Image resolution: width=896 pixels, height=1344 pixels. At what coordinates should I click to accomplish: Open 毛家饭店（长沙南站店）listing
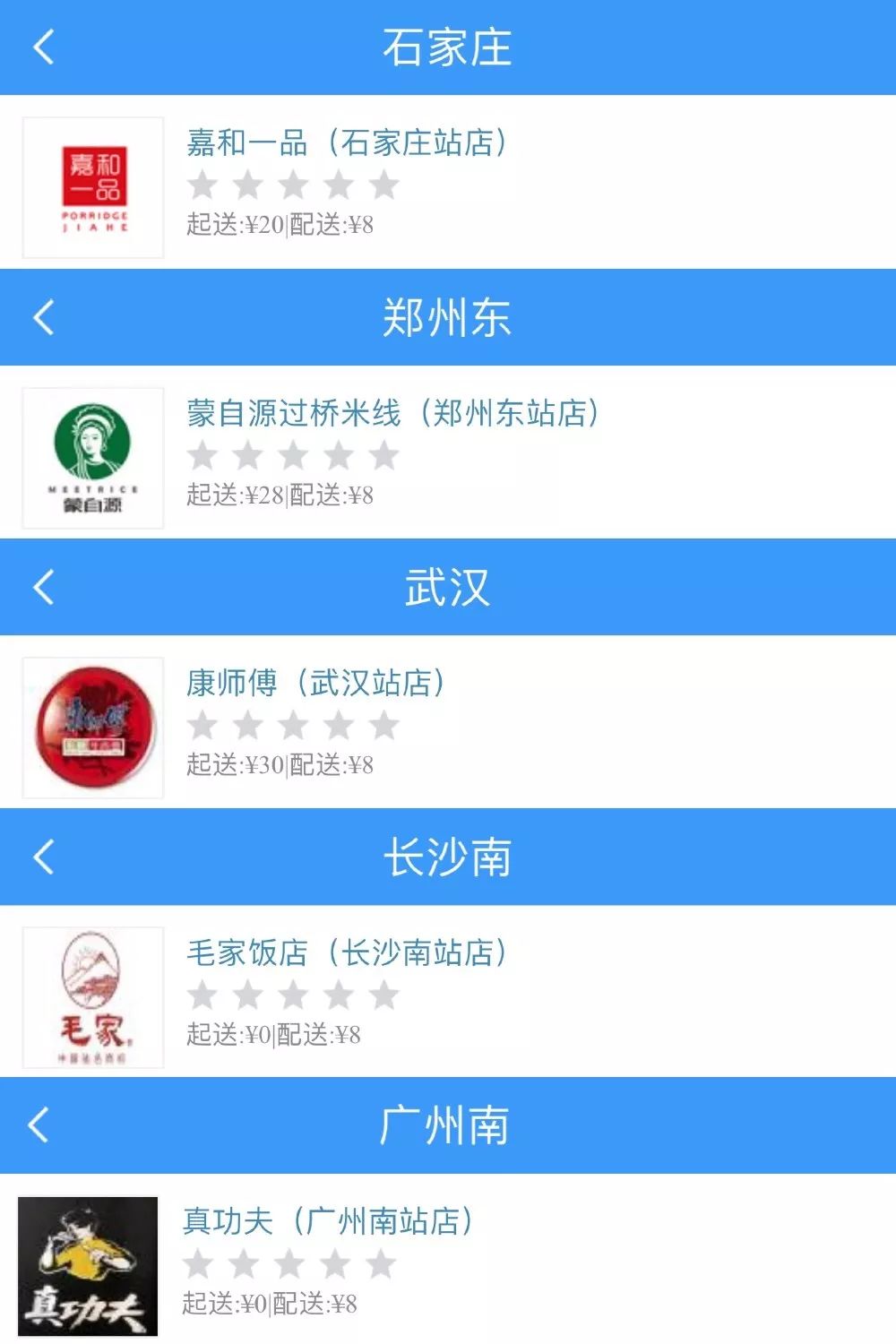click(343, 952)
